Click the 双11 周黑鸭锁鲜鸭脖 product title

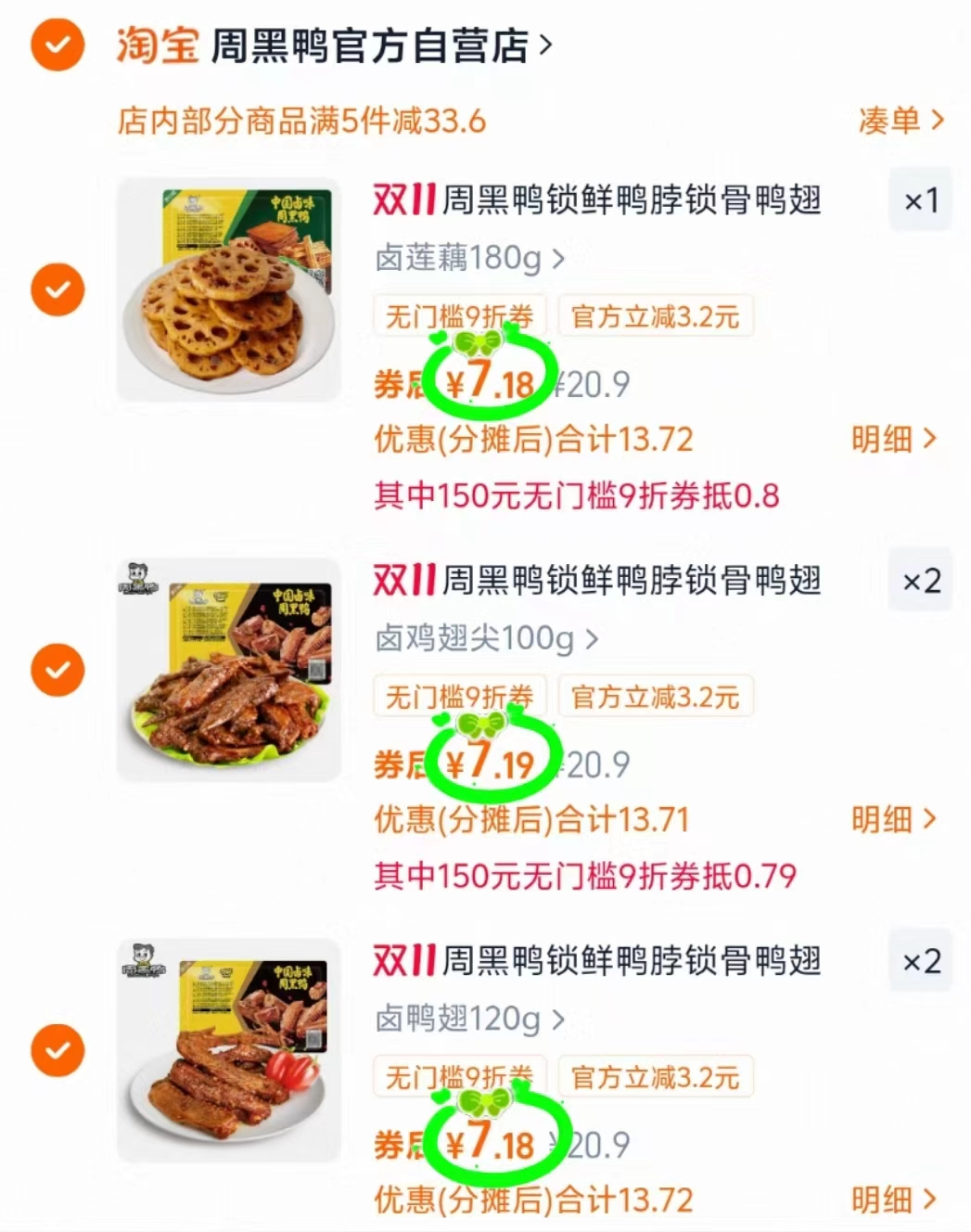598,199
